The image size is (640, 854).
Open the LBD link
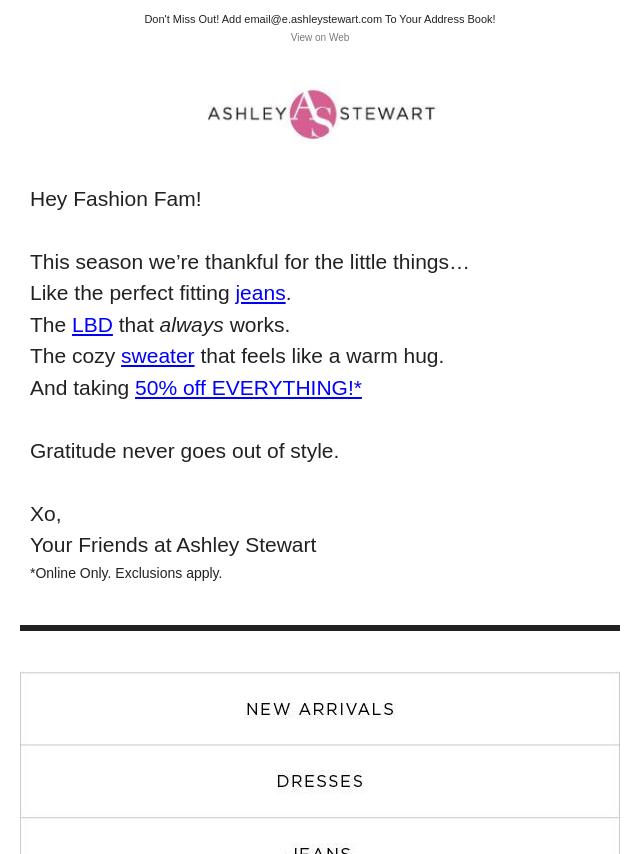92,325
